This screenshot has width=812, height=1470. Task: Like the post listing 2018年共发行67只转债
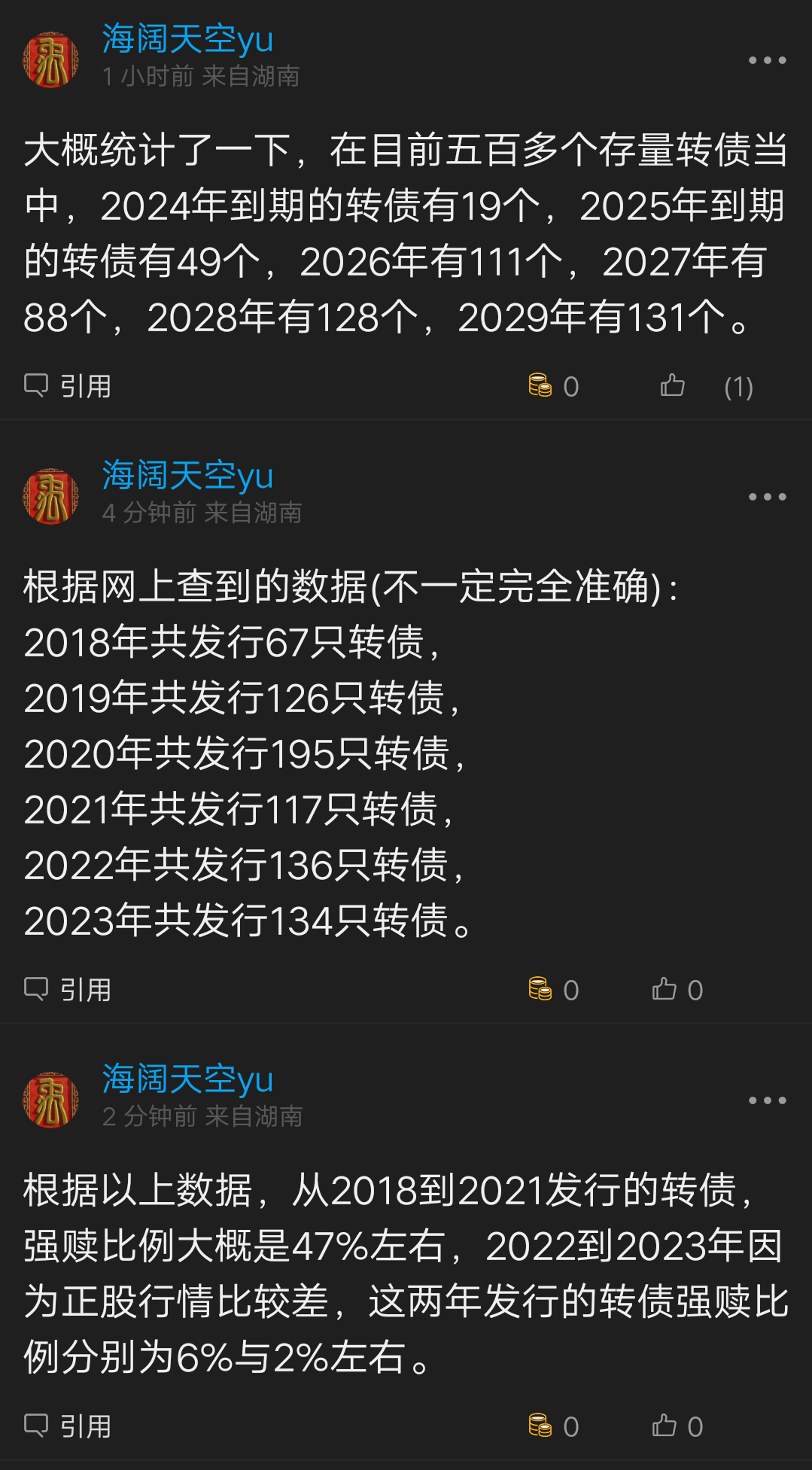click(x=676, y=990)
